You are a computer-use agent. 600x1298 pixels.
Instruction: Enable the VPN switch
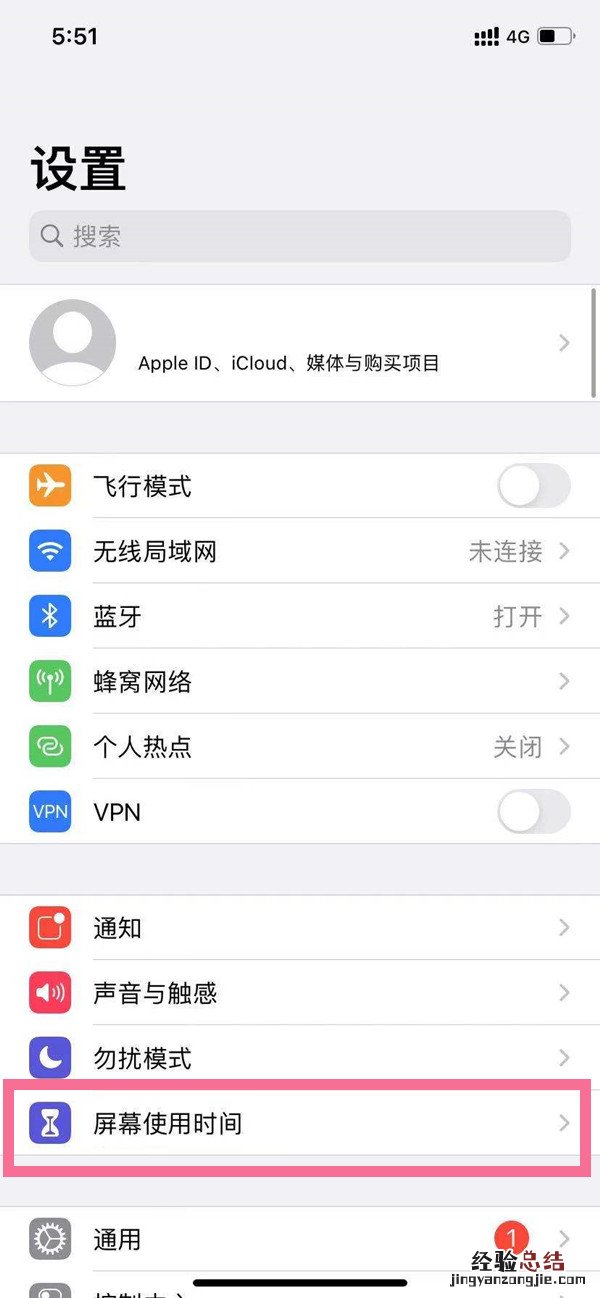[x=533, y=813]
